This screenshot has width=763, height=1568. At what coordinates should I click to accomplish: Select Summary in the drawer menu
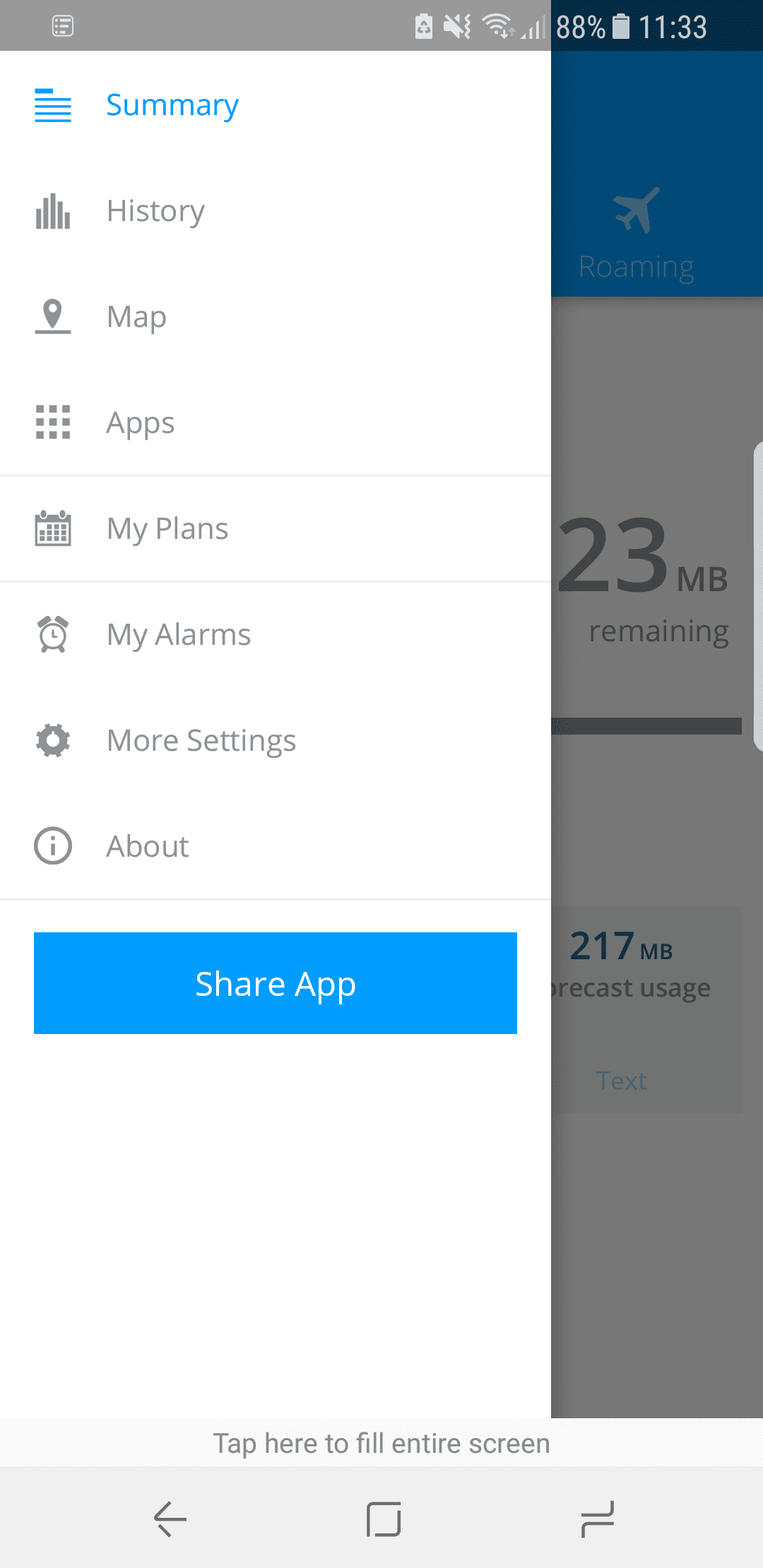[x=172, y=105]
